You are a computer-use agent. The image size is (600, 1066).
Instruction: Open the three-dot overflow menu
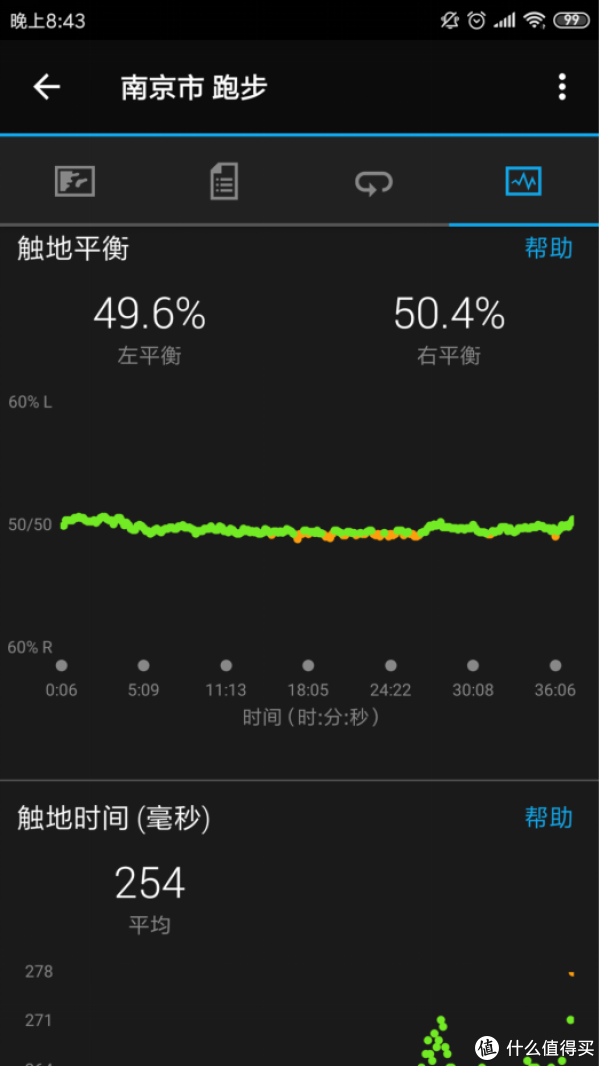pyautogui.click(x=561, y=87)
